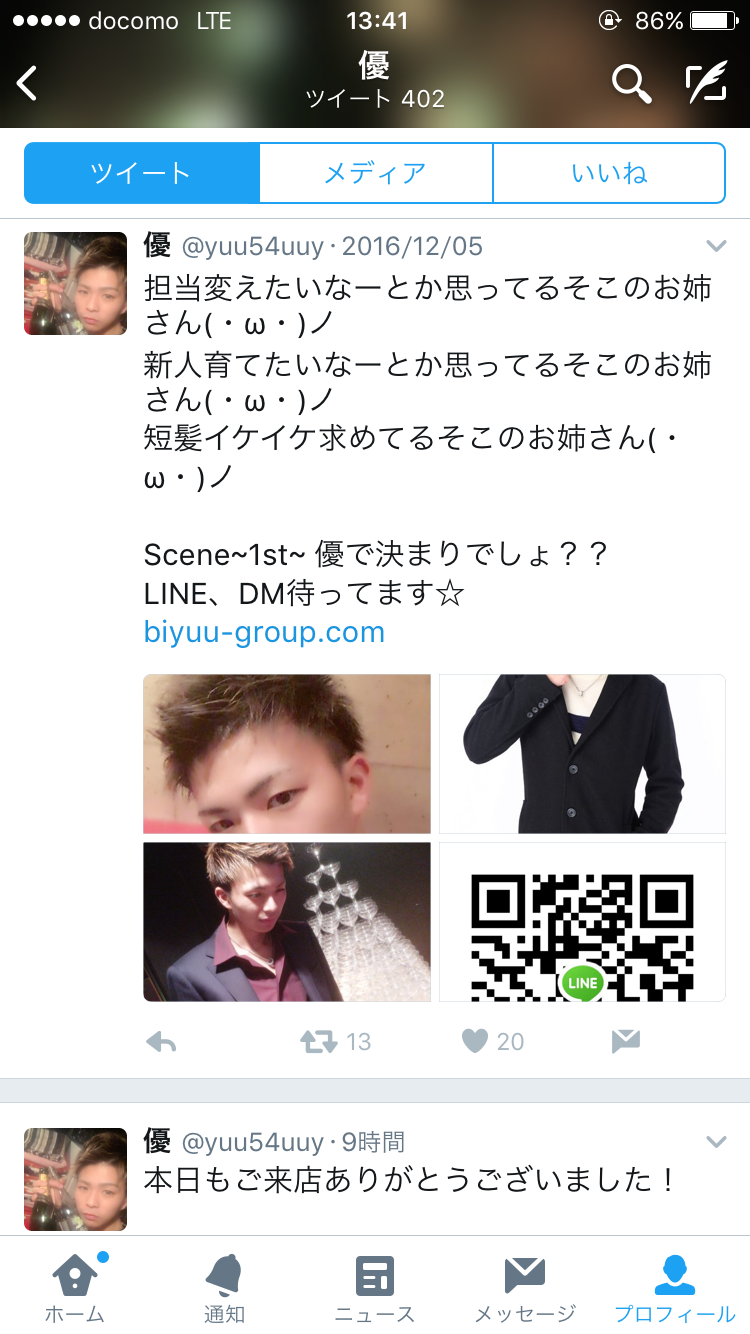
Task: Switch to the いいね tab
Action: pos(609,173)
